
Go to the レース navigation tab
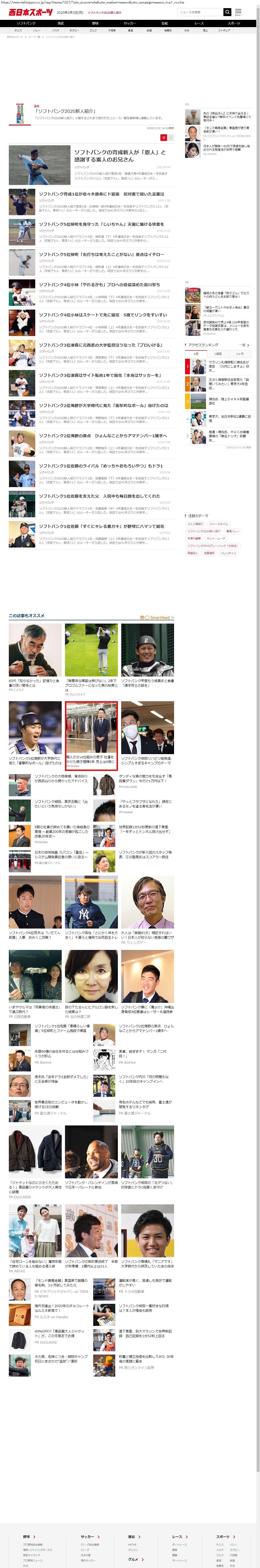pyautogui.click(x=199, y=23)
